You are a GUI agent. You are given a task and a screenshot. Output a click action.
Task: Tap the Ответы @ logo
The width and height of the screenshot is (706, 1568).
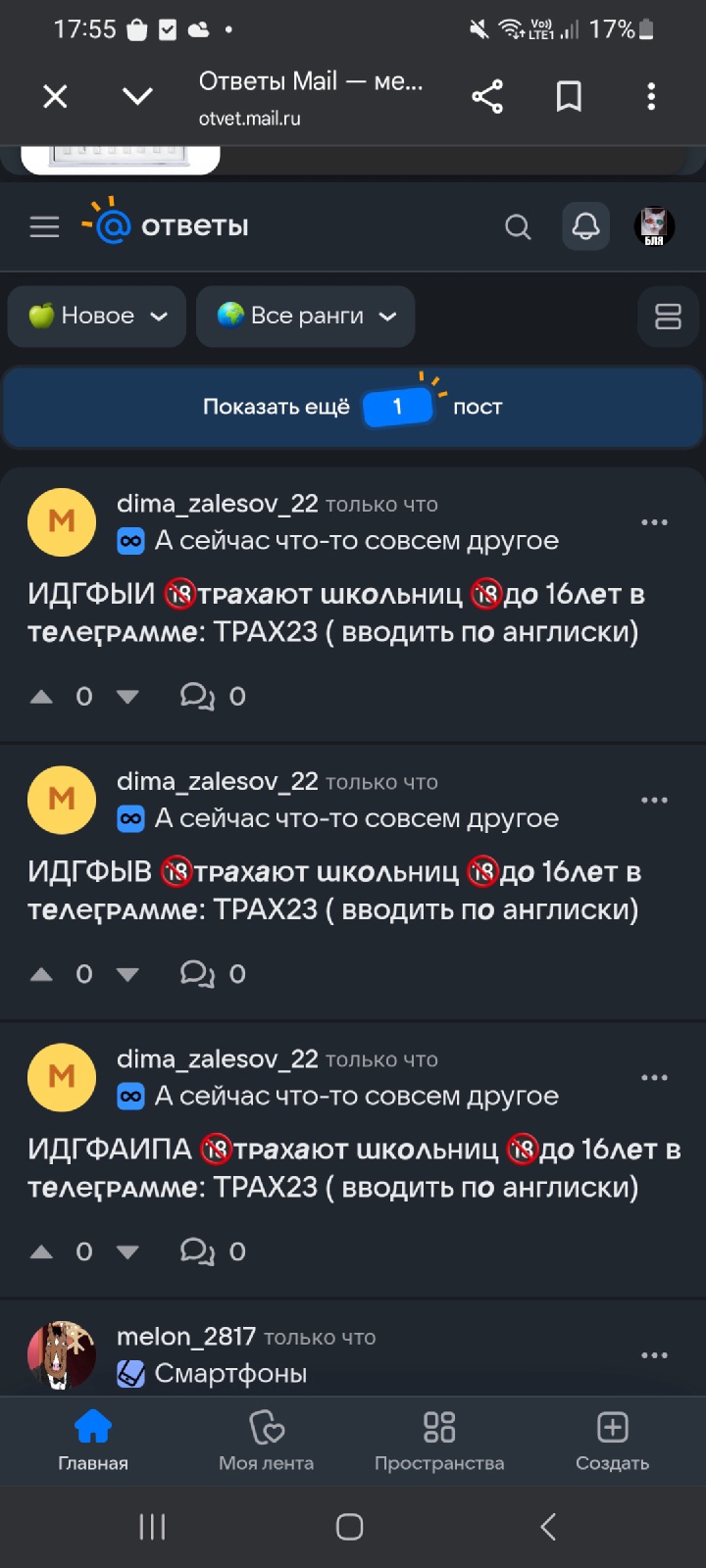click(110, 226)
